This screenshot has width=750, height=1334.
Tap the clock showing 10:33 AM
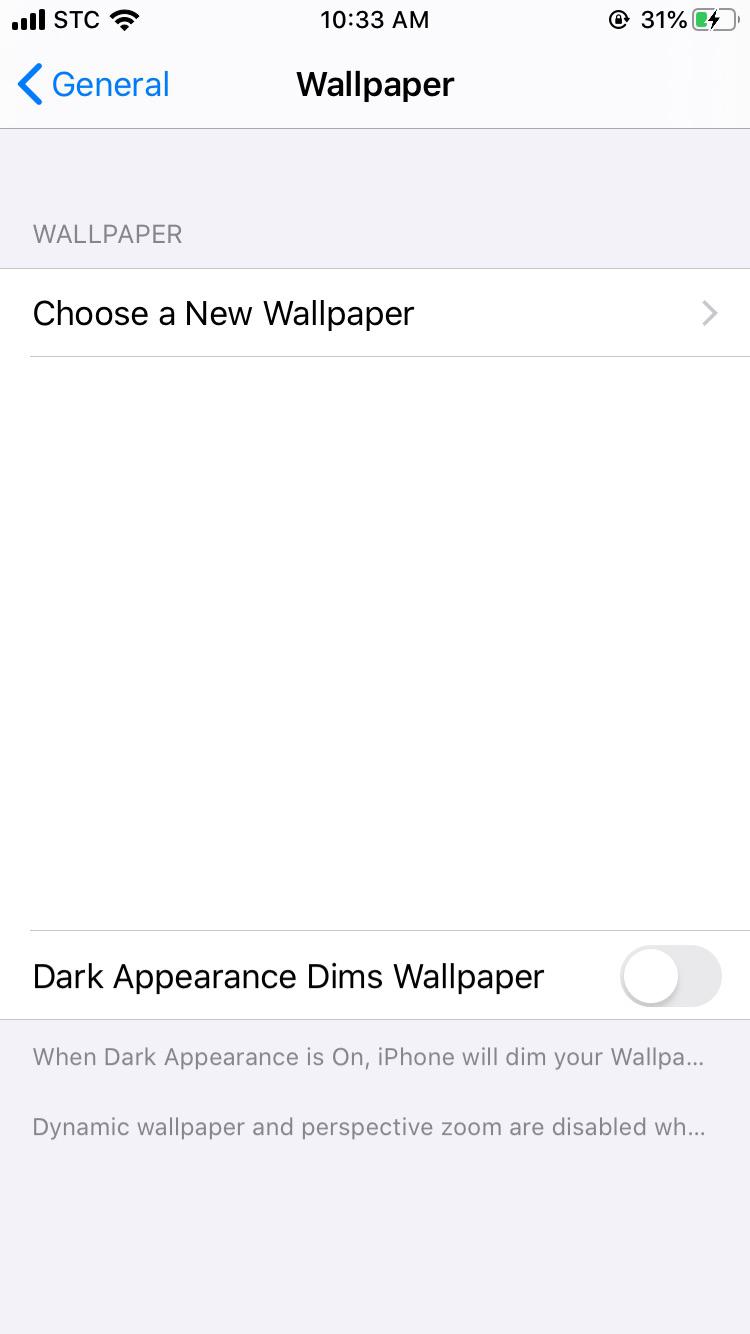click(374, 19)
